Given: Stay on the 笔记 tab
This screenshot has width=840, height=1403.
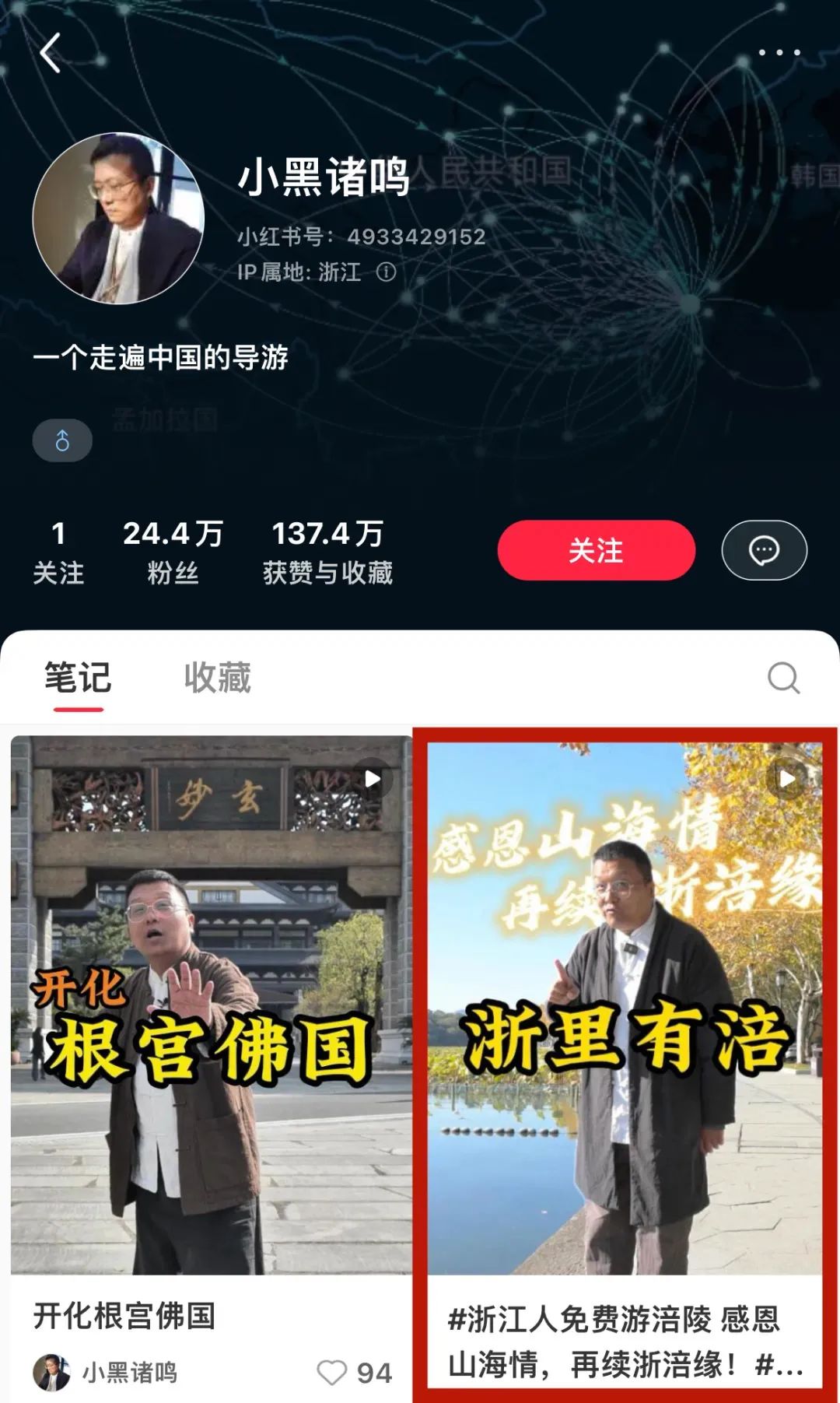Looking at the screenshot, I should (x=78, y=678).
